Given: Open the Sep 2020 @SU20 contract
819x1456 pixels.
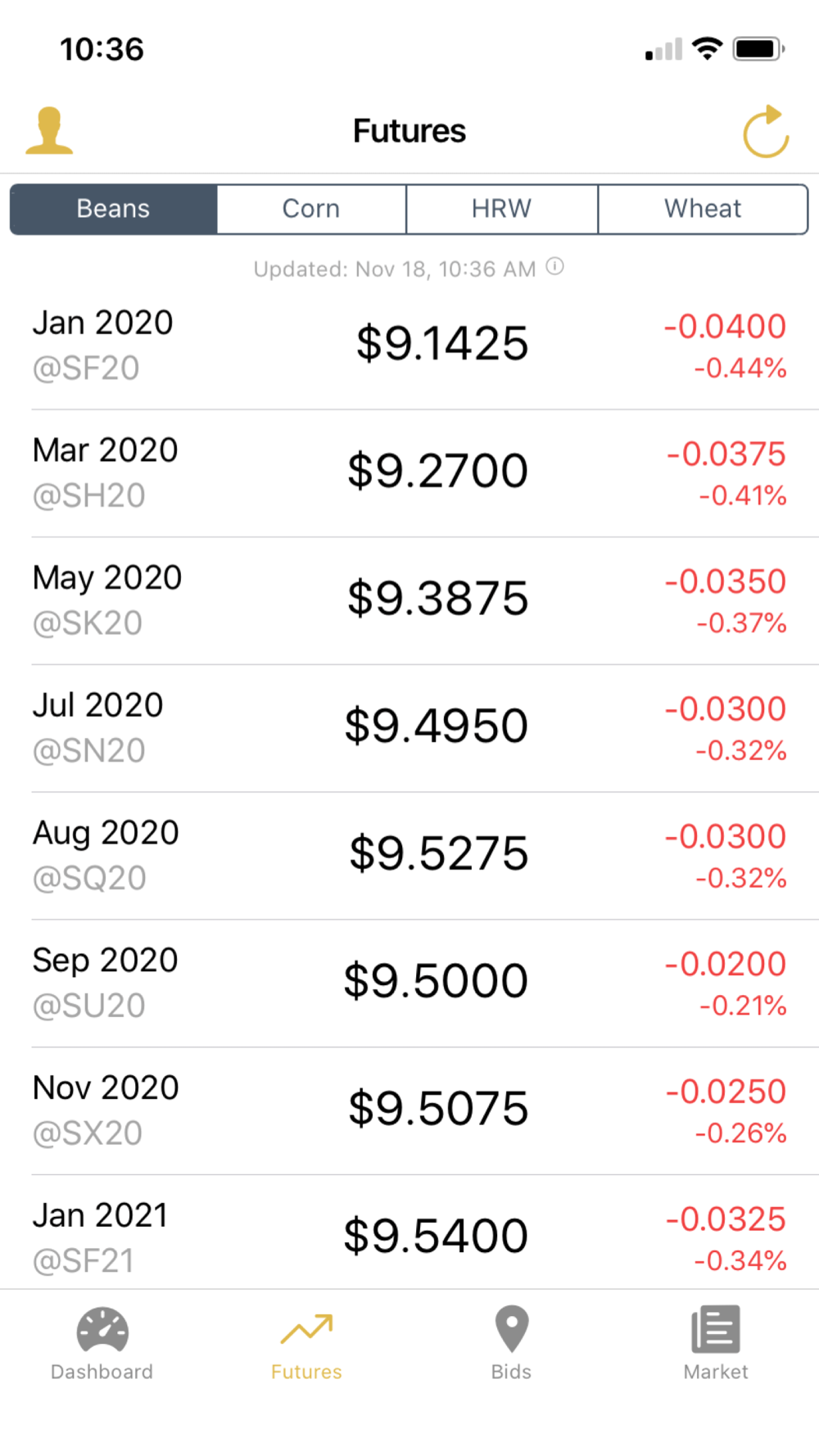Looking at the screenshot, I should click(x=409, y=983).
